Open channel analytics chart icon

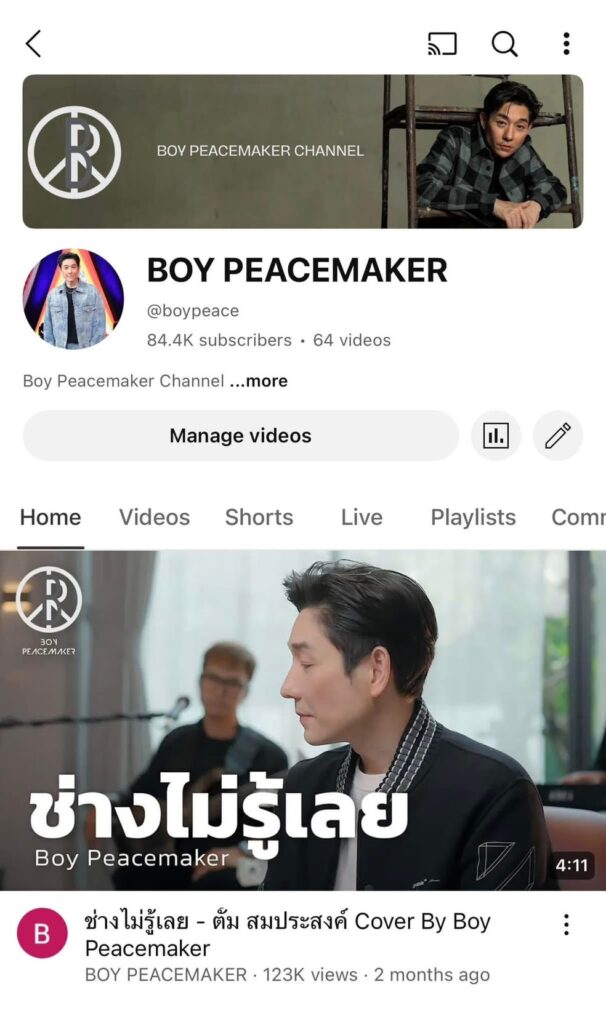pyautogui.click(x=496, y=436)
